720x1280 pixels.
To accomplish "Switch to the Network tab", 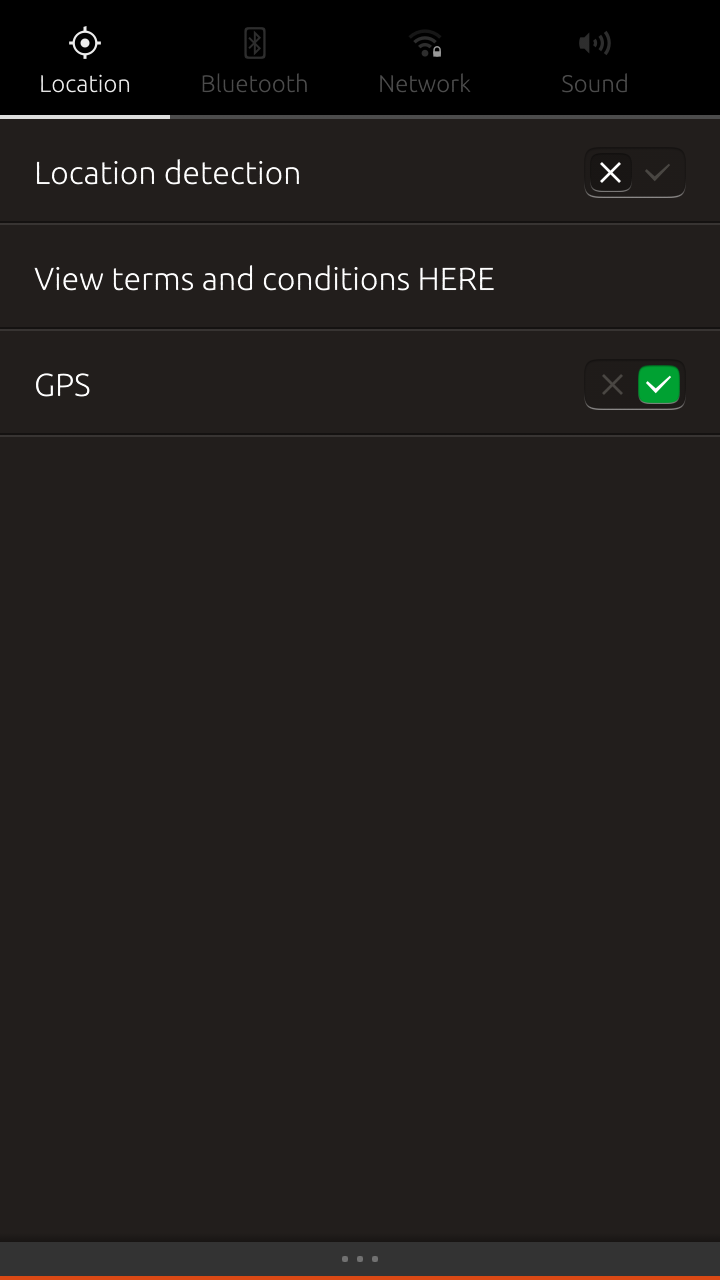I will tap(425, 60).
